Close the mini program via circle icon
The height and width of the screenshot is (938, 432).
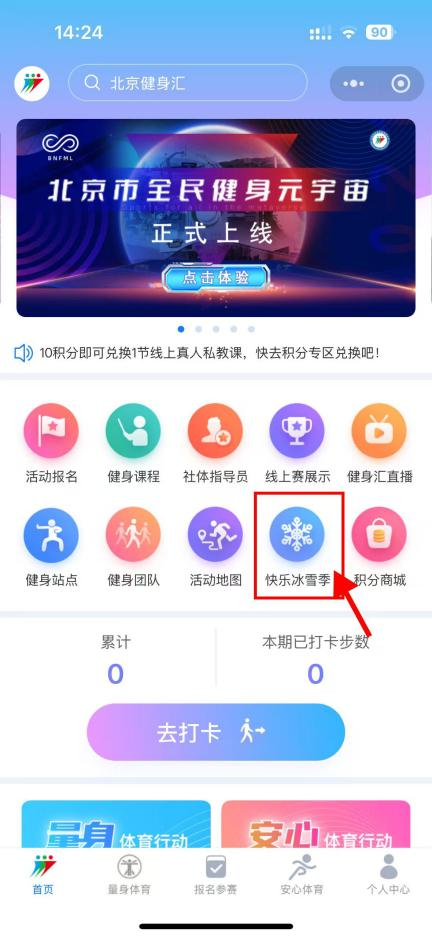(400, 83)
